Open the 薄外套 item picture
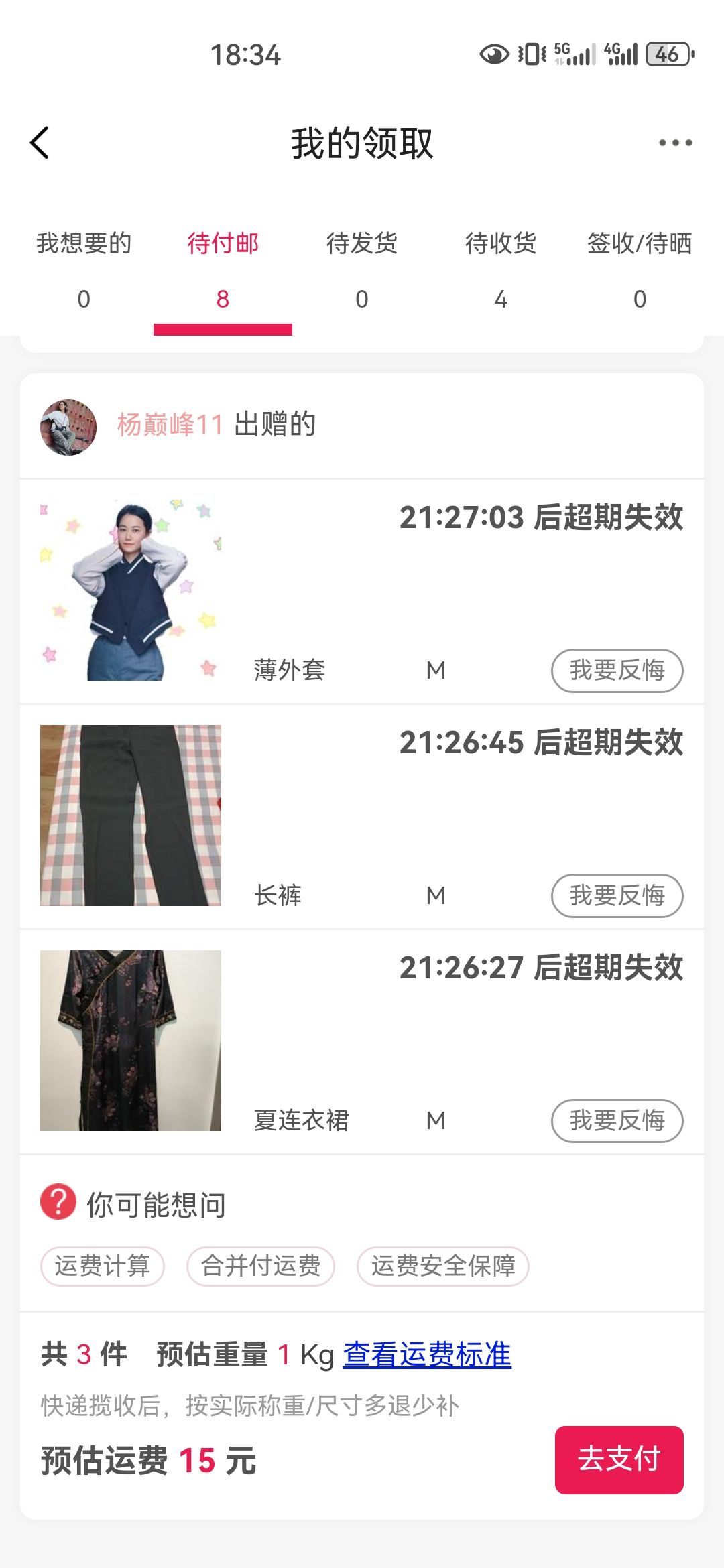Image resolution: width=724 pixels, height=1568 pixels. 131,590
